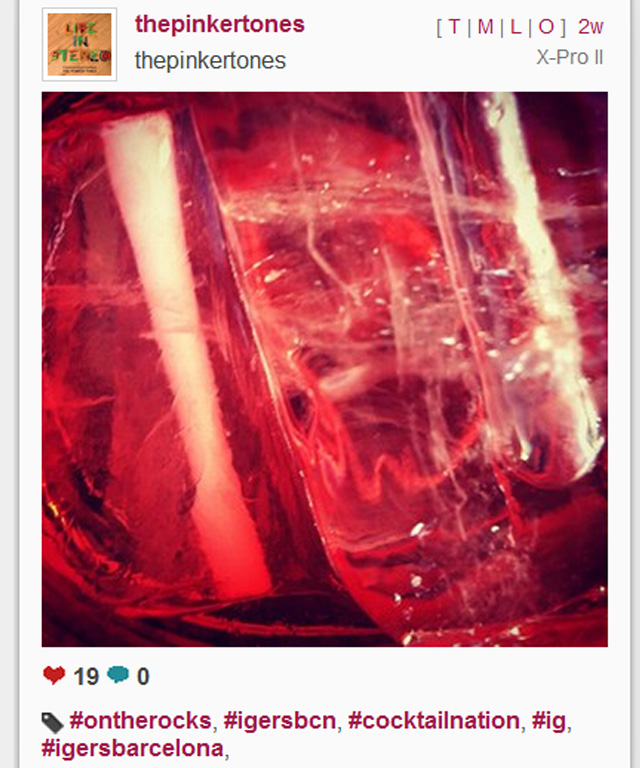Select the T link in brackets

pyautogui.click(x=454, y=27)
